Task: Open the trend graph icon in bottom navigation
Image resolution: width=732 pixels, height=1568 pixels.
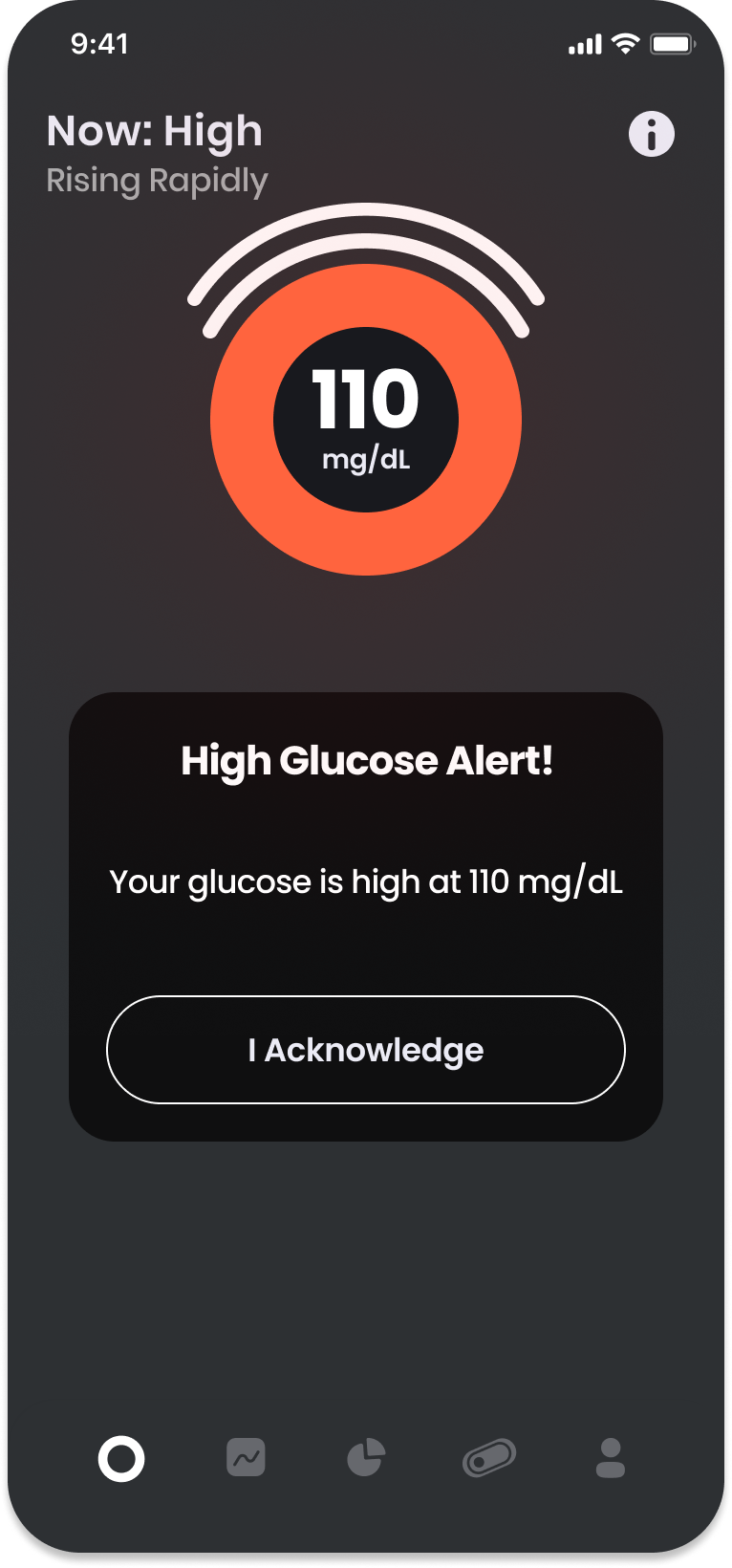Action: 244,1457
